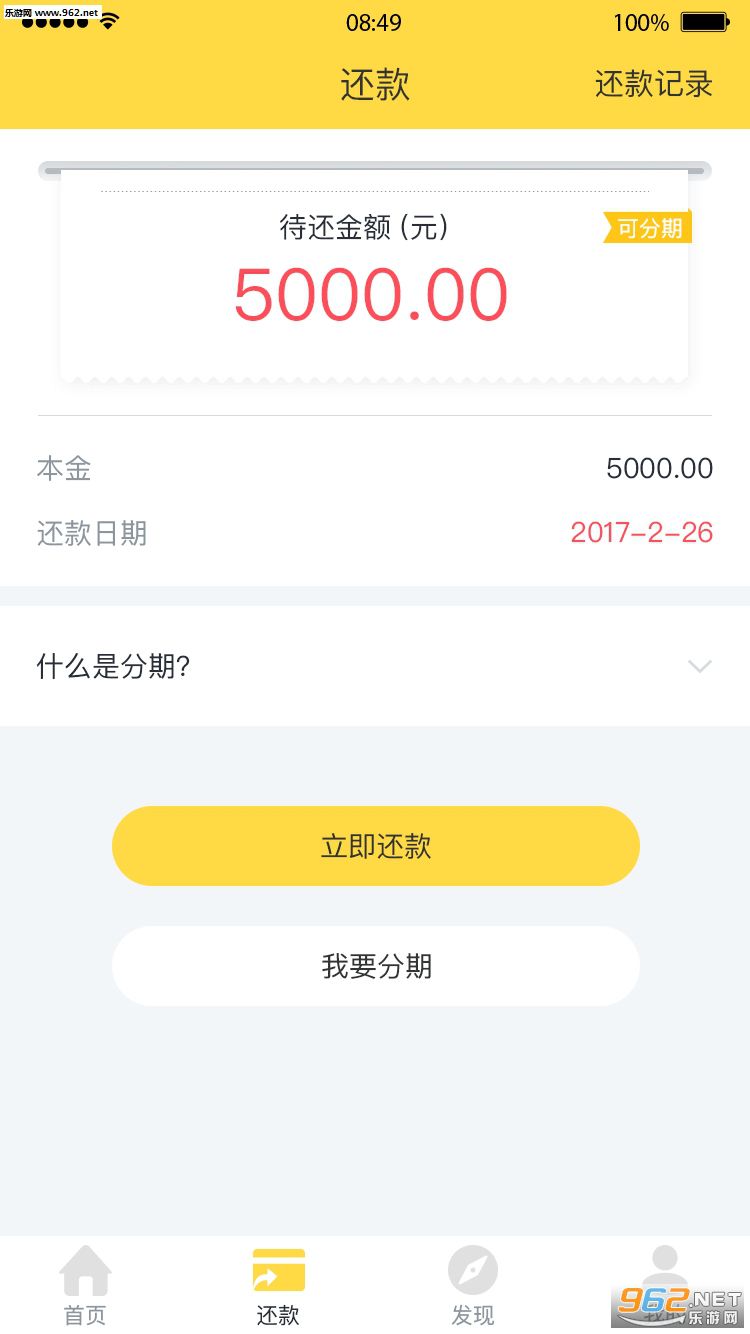Tap the 立即还款 button
Viewport: 750px width, 1334px height.
coord(375,846)
